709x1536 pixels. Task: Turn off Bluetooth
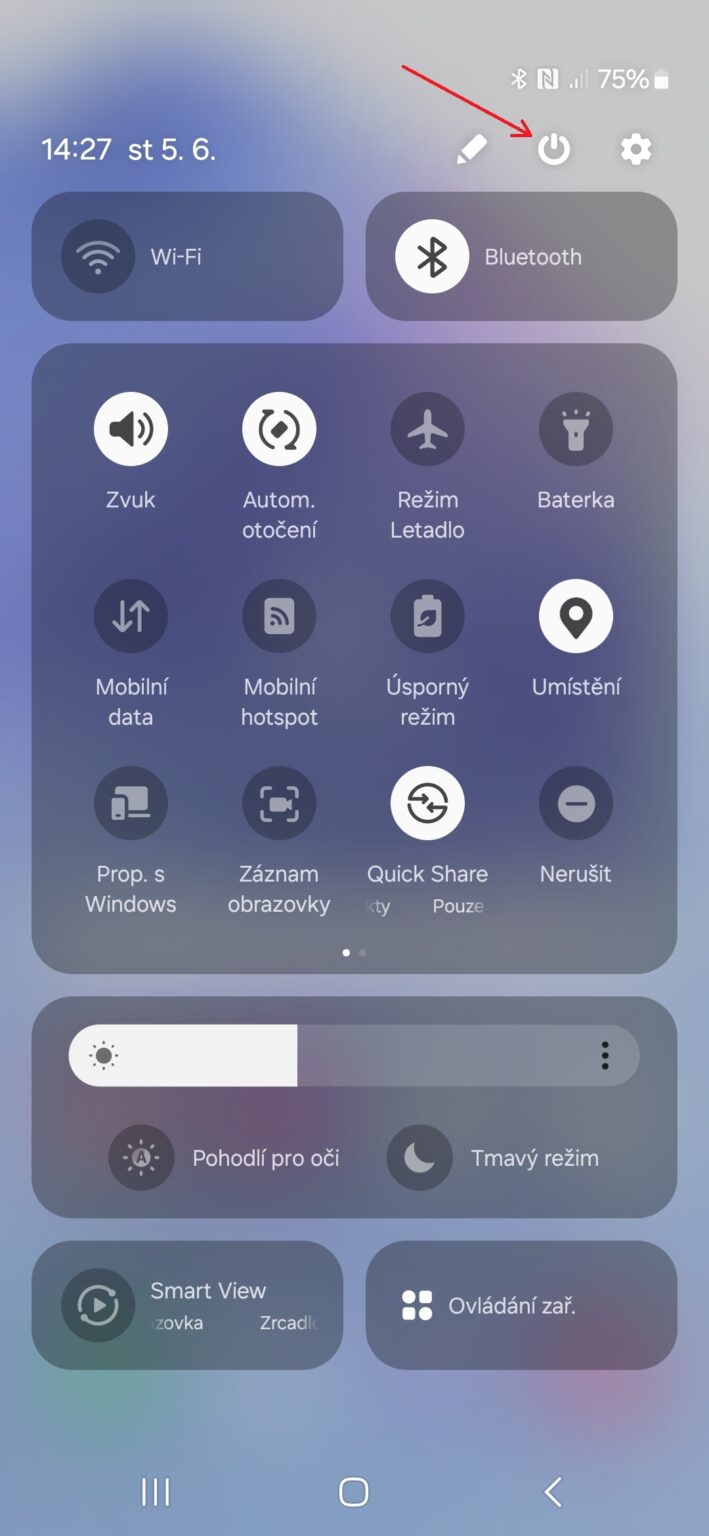tap(432, 257)
